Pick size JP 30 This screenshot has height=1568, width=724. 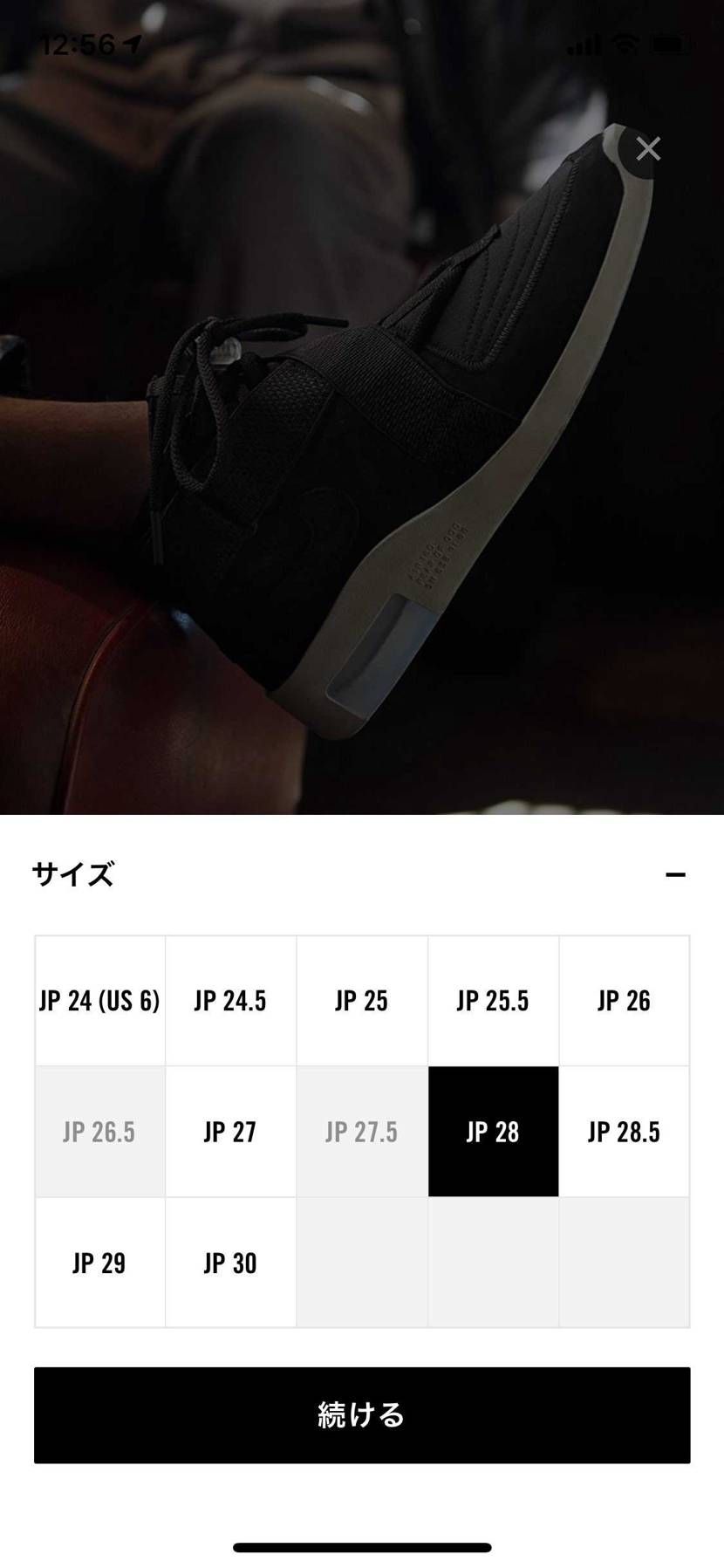click(230, 1263)
